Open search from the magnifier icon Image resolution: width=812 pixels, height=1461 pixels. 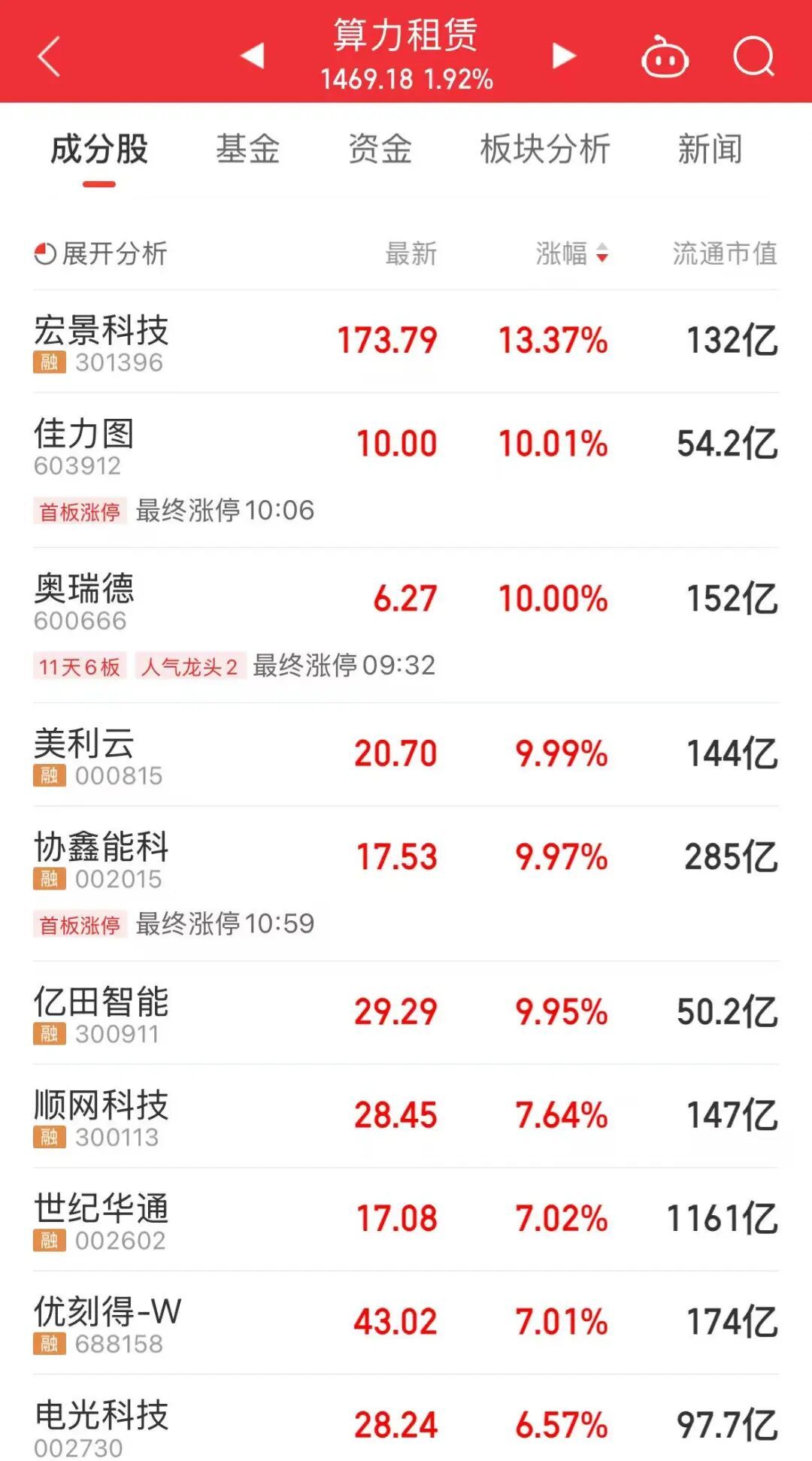[753, 56]
